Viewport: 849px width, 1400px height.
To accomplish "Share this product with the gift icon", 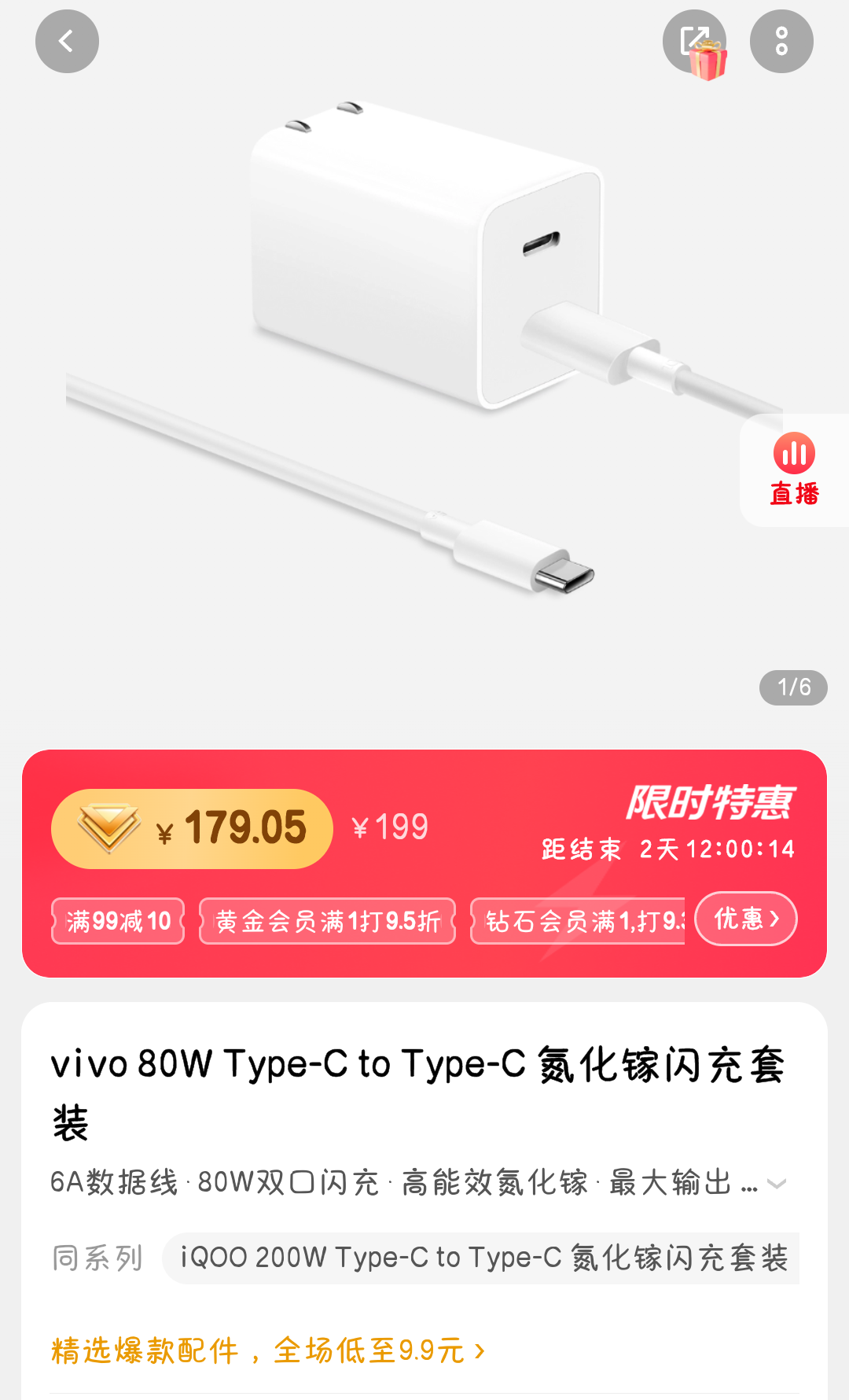I will click(694, 42).
